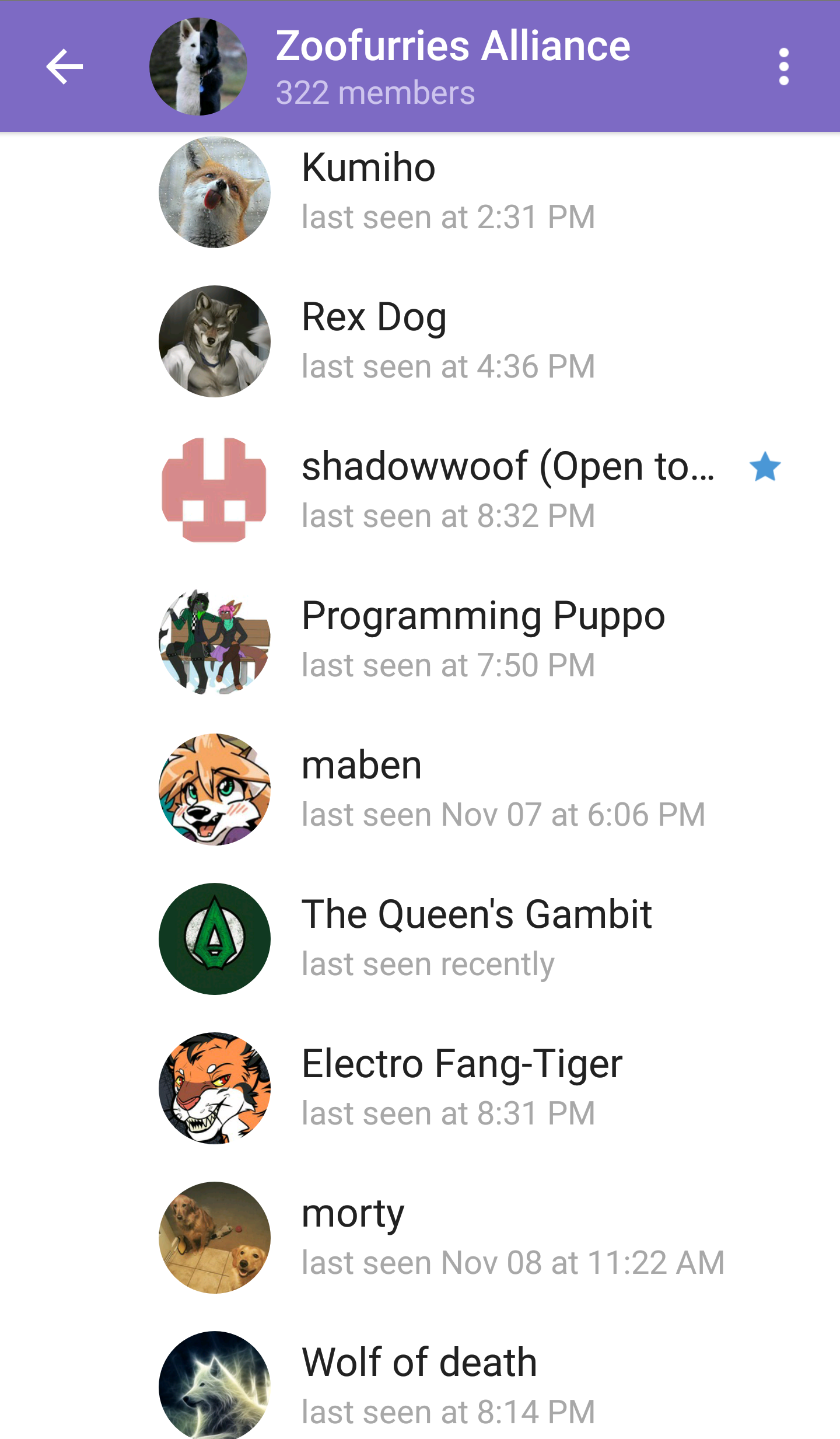The width and height of the screenshot is (840, 1439).
Task: Open the three-dot overflow menu
Action: (783, 67)
